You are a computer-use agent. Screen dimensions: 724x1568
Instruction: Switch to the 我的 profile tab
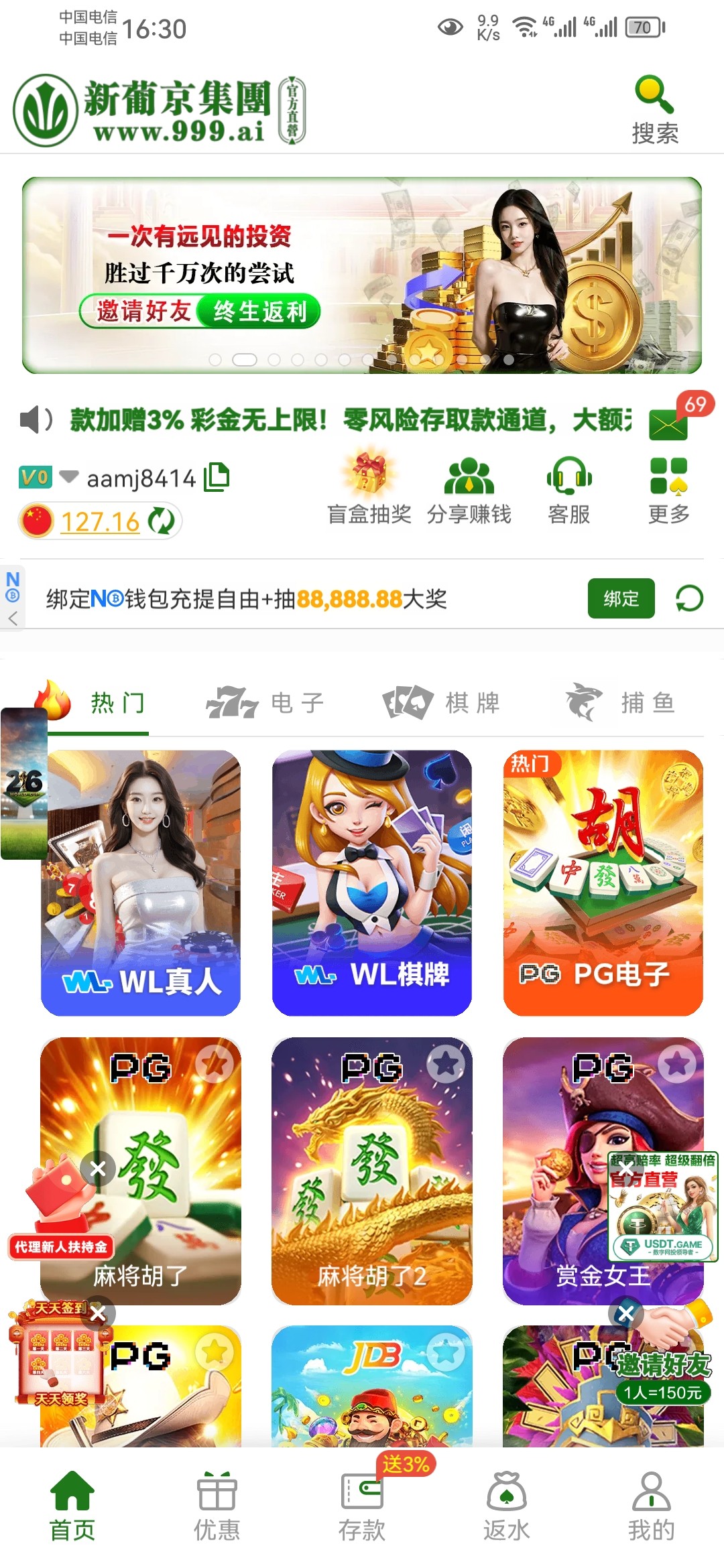tap(651, 1506)
